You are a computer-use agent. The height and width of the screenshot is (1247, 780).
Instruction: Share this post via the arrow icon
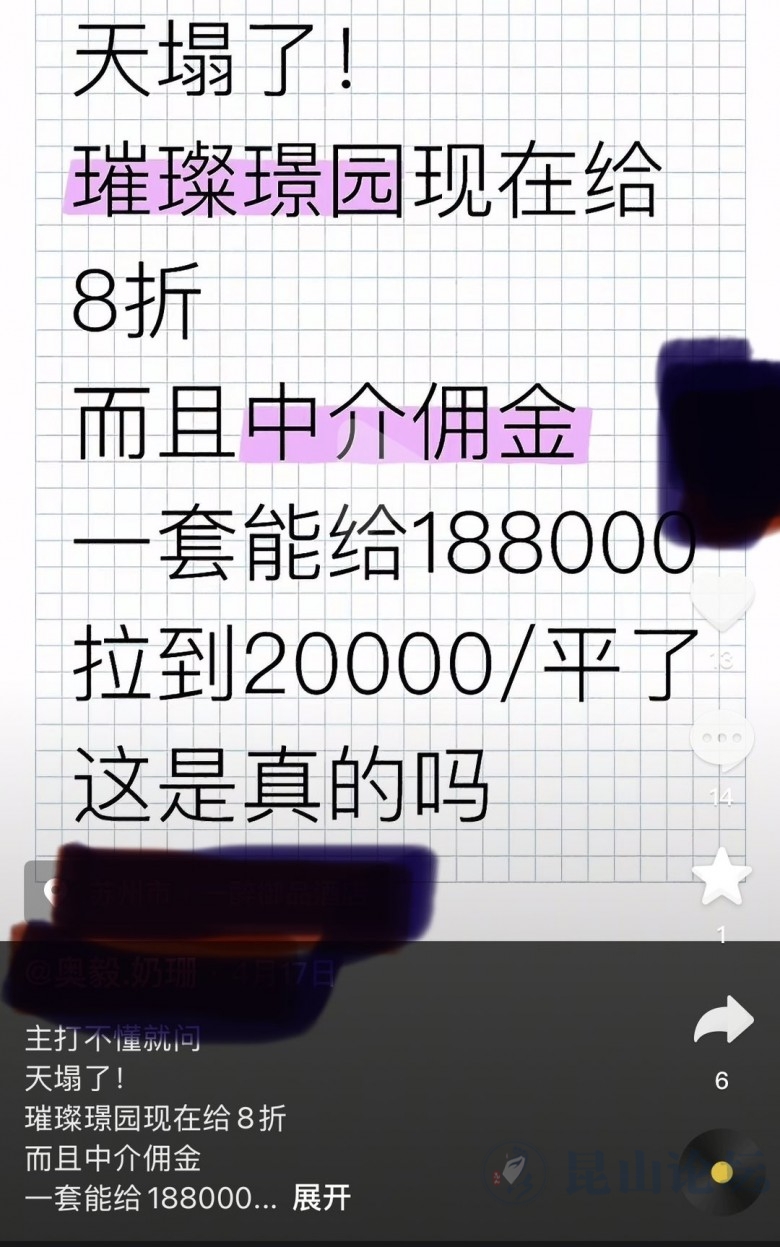point(723,1021)
